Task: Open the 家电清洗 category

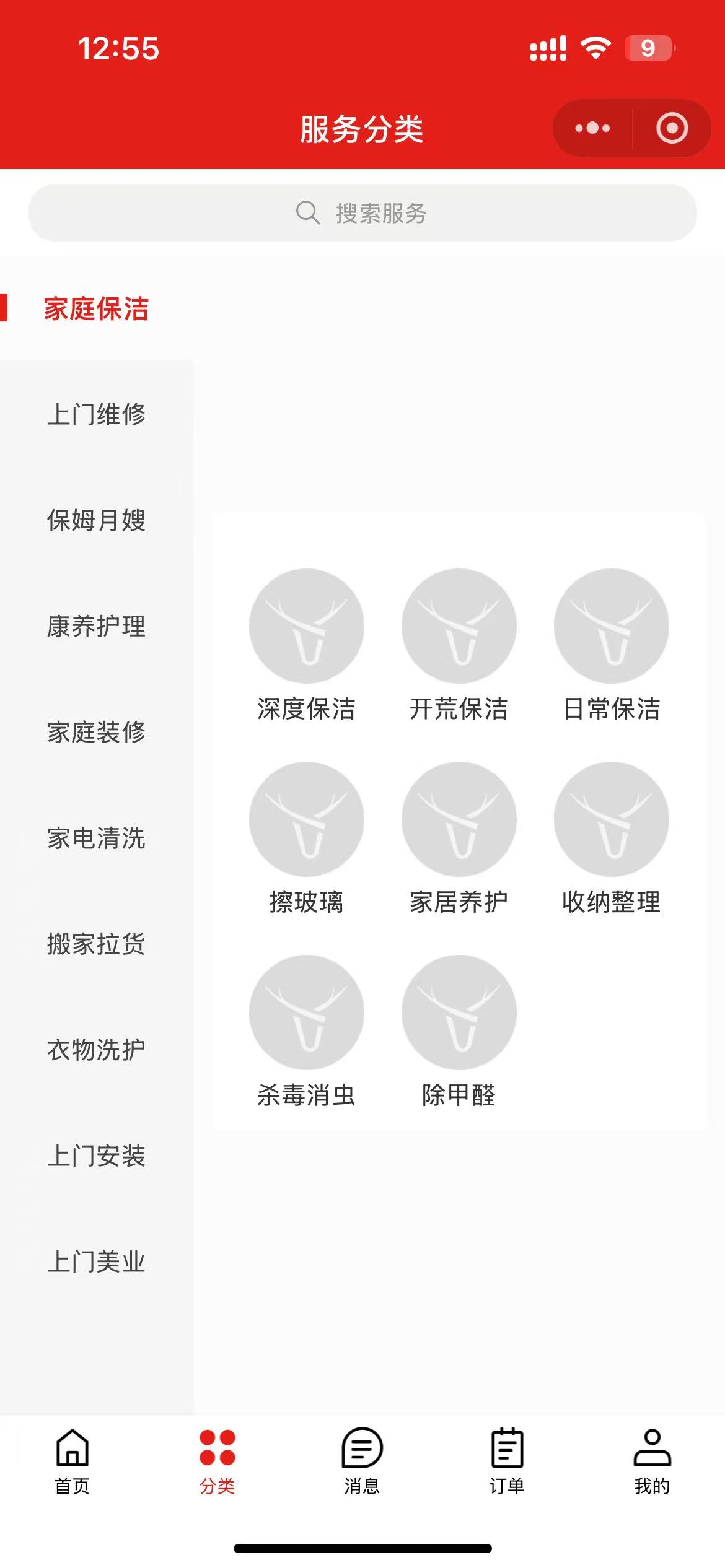Action: pyautogui.click(x=96, y=838)
